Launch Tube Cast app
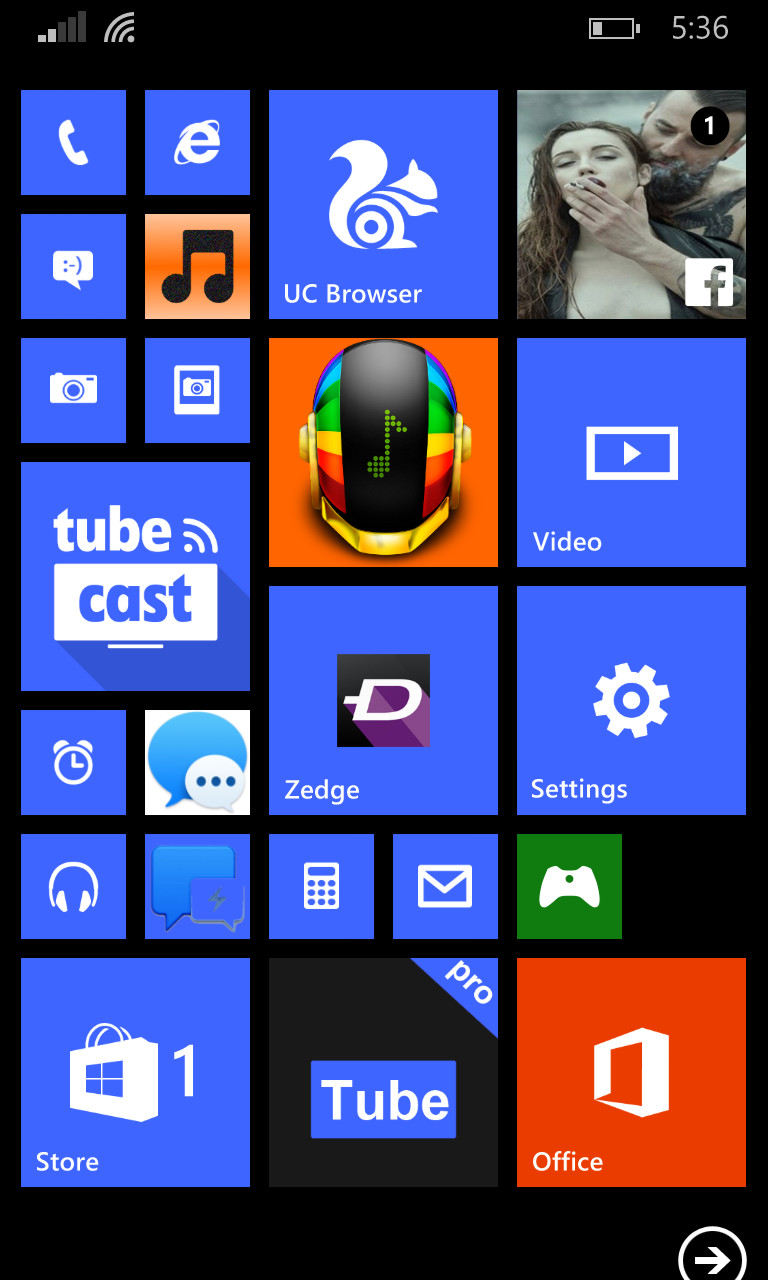Image resolution: width=768 pixels, height=1280 pixels. [135, 576]
